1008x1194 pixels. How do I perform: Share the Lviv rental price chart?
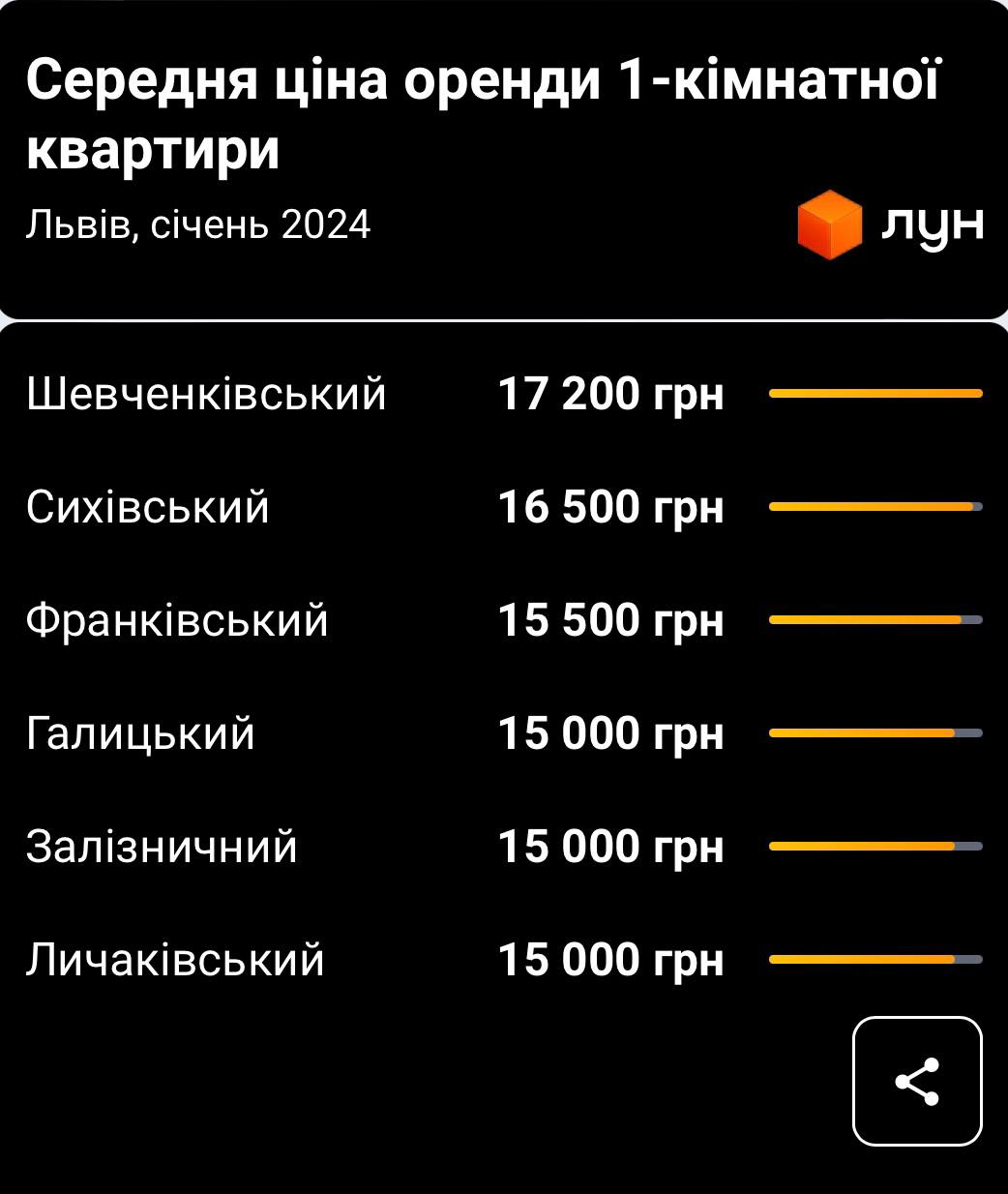tap(916, 1081)
